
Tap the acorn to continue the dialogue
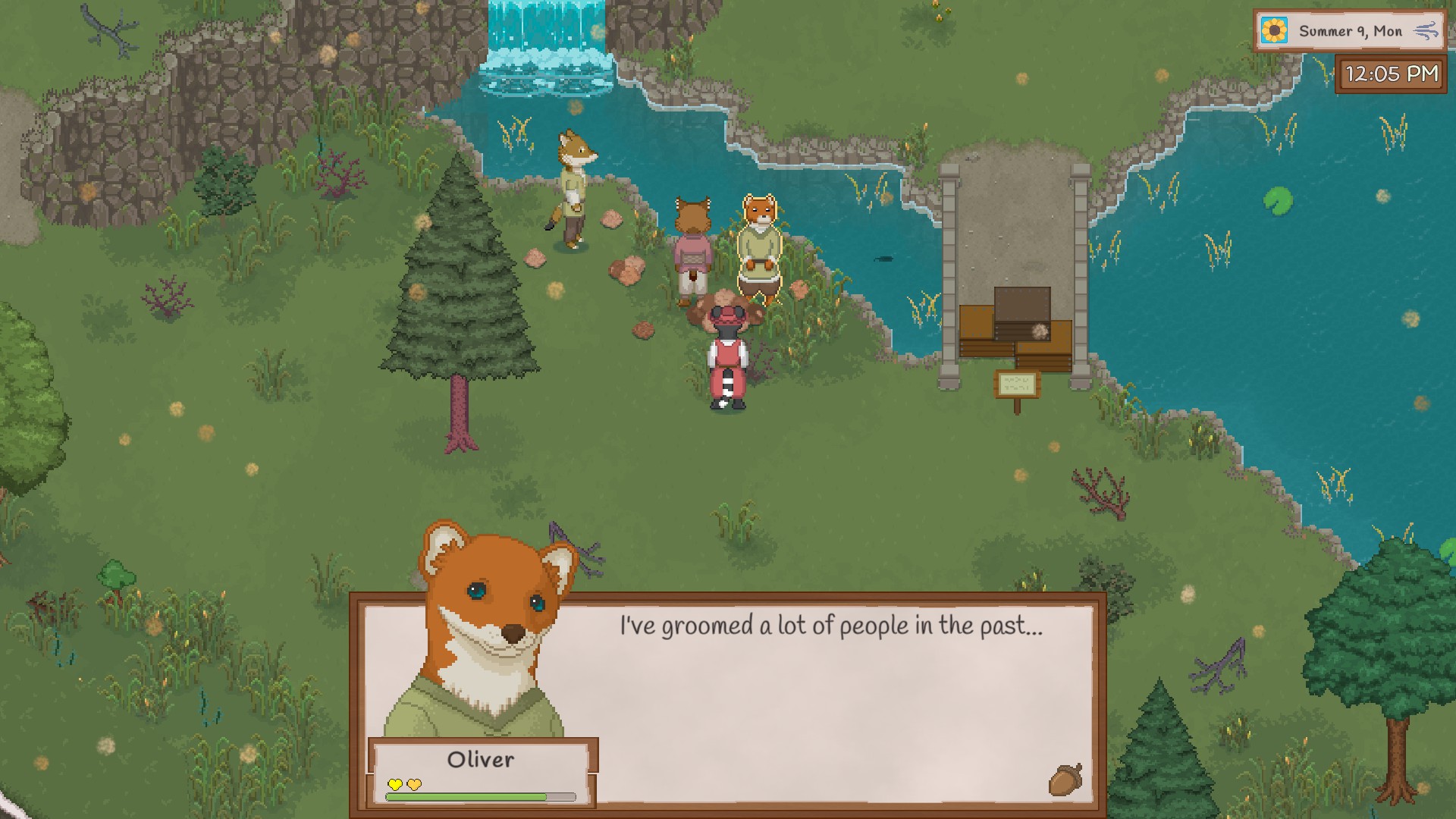click(x=1065, y=779)
